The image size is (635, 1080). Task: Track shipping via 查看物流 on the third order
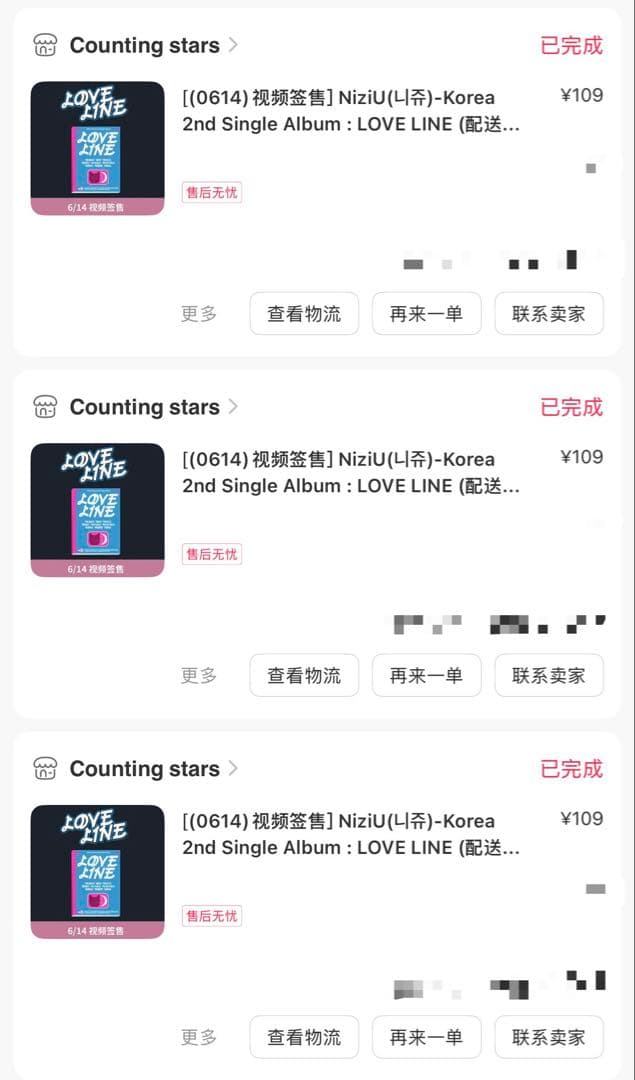point(304,1037)
